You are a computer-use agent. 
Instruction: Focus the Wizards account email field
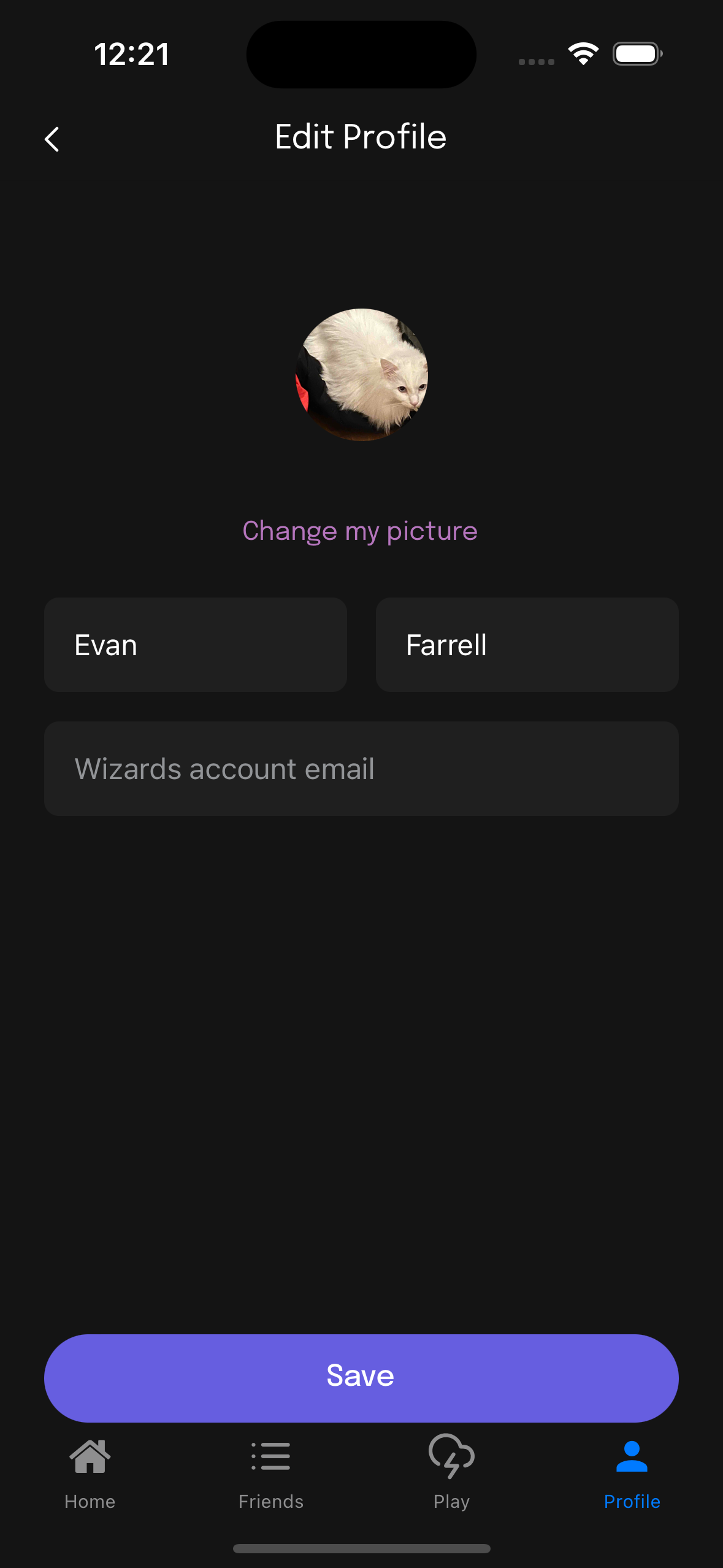click(x=361, y=769)
